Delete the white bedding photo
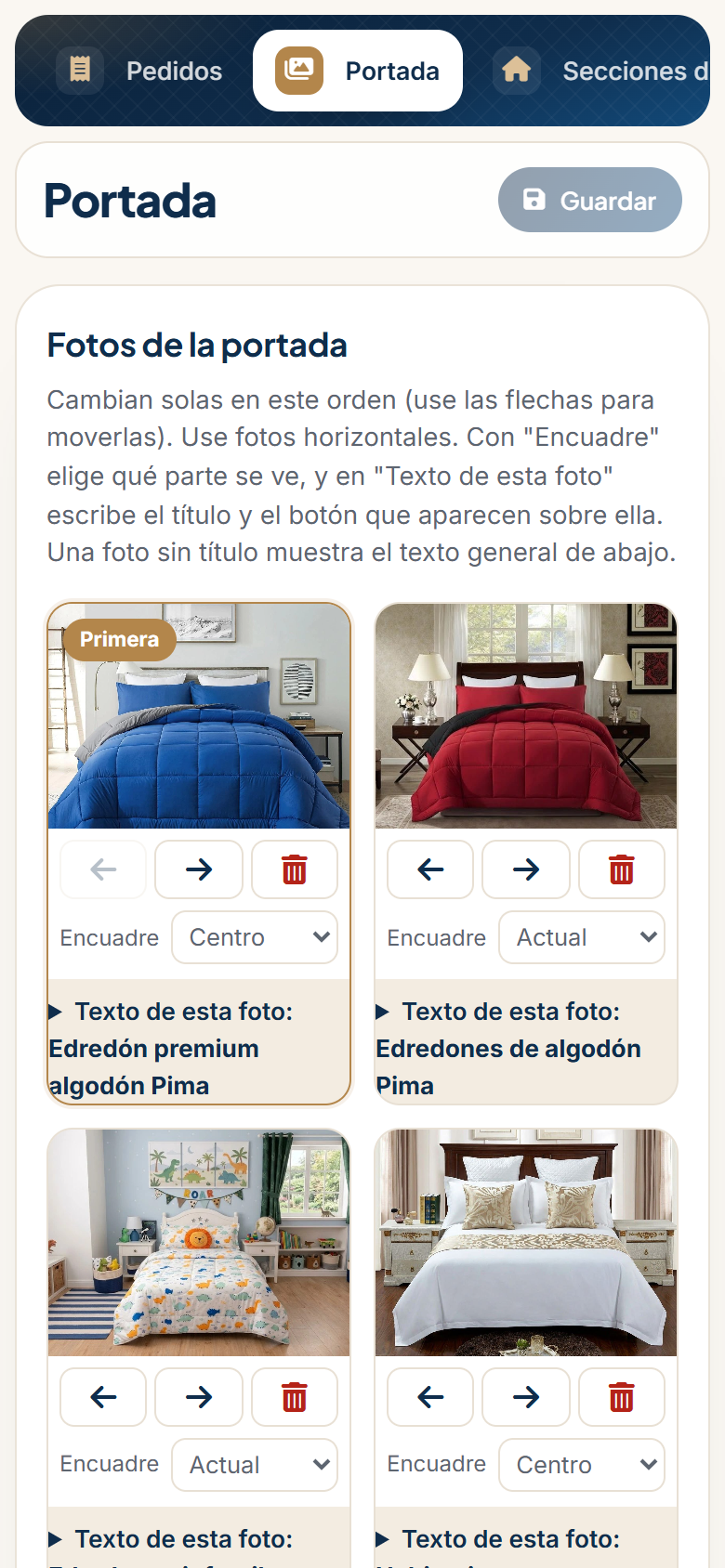 point(622,1396)
